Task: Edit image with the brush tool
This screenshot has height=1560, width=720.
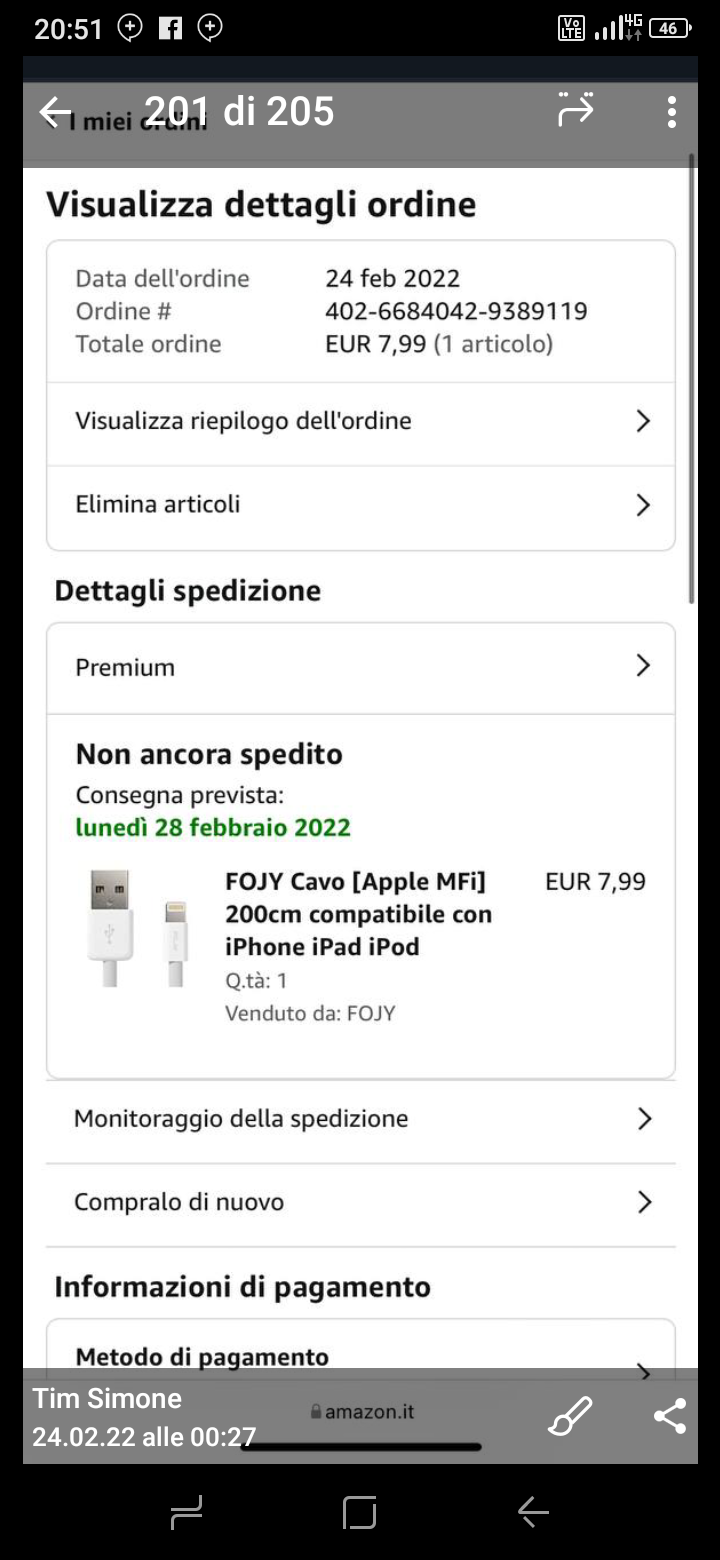Action: 571,1416
